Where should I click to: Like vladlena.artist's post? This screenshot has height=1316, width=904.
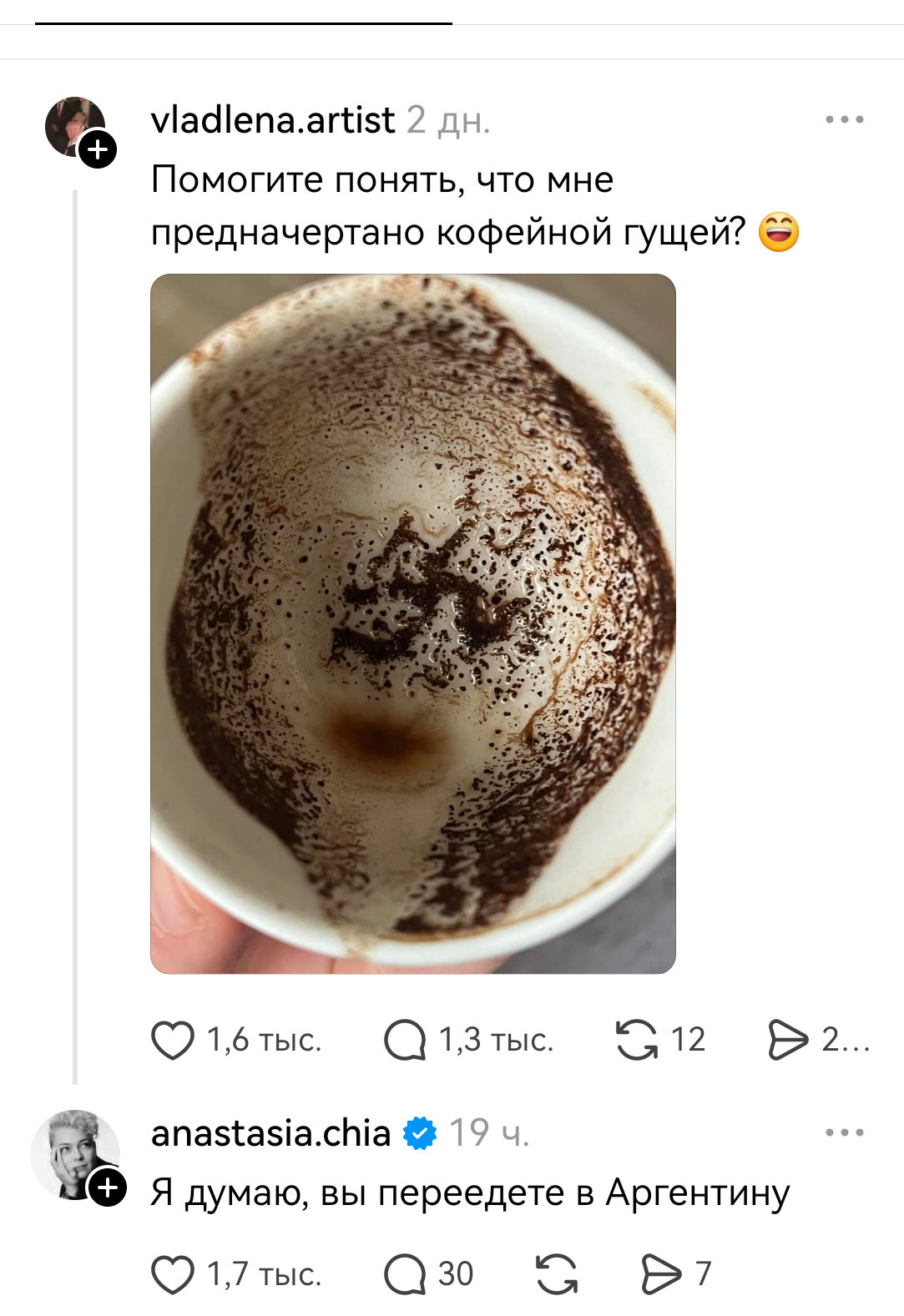point(173,1040)
